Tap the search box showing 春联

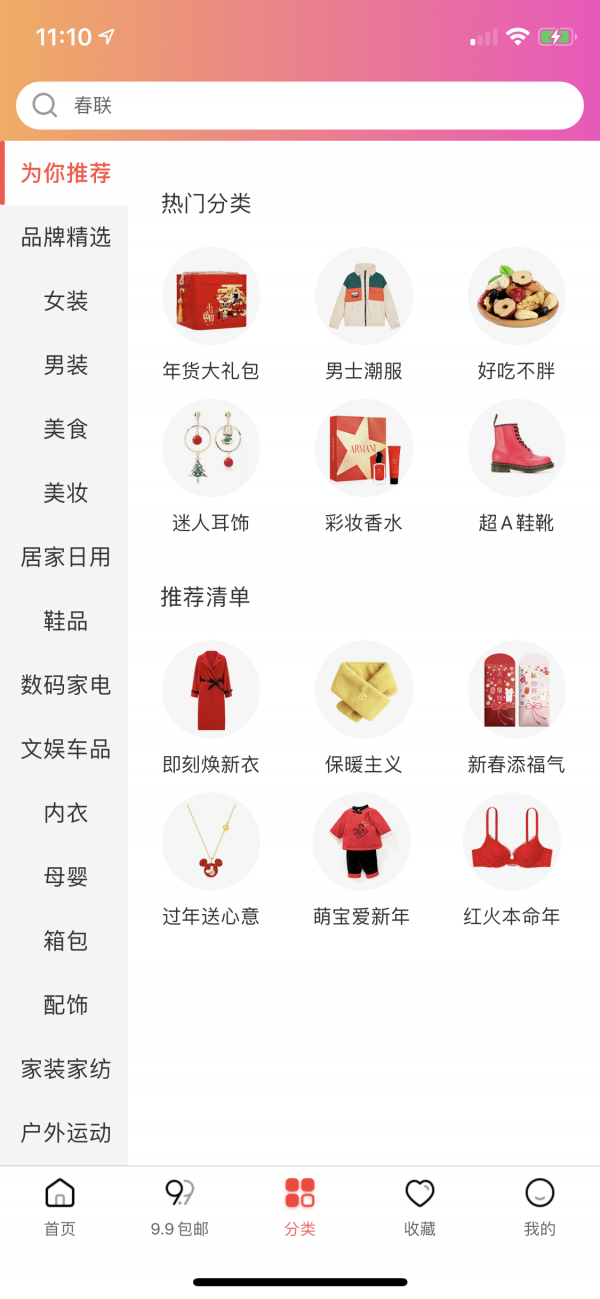point(300,105)
